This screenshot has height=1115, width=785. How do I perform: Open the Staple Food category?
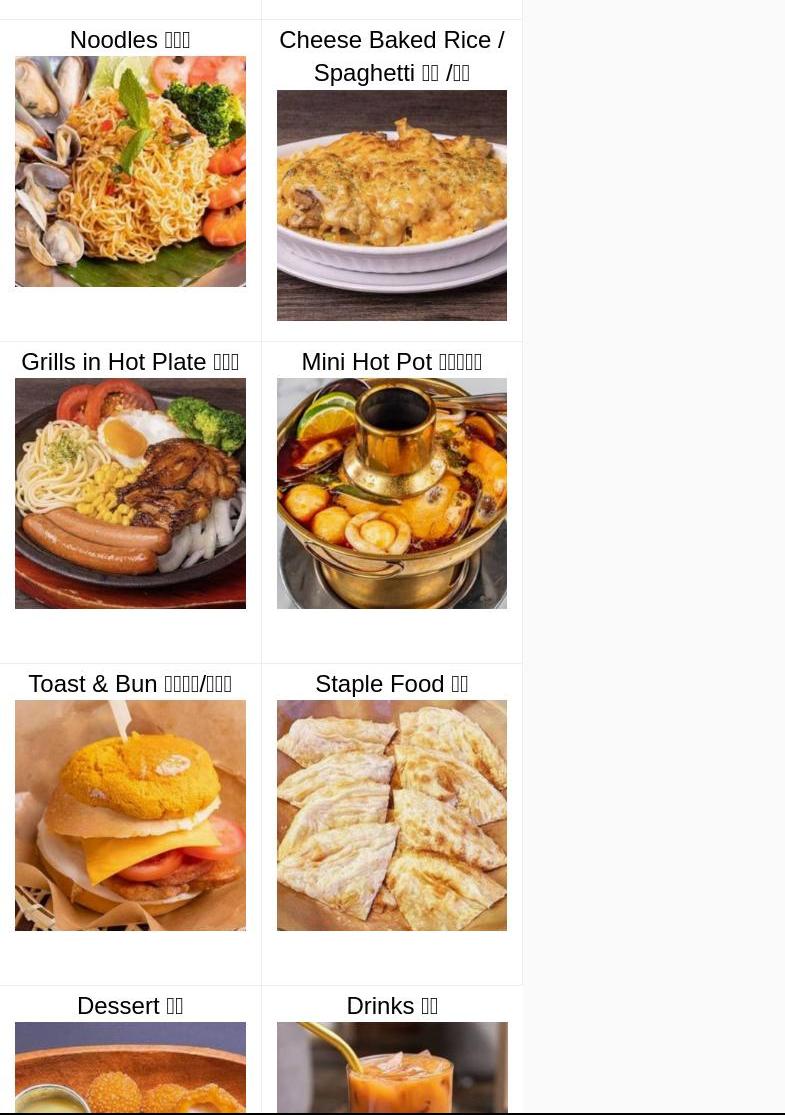tap(392, 815)
